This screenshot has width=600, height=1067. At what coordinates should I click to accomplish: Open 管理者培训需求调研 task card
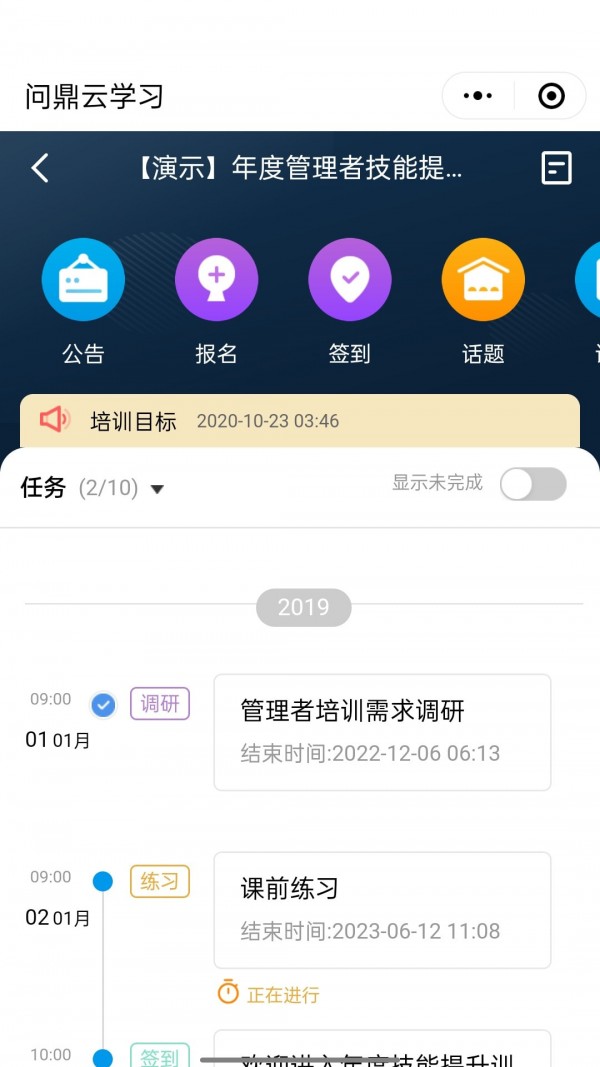(x=382, y=732)
